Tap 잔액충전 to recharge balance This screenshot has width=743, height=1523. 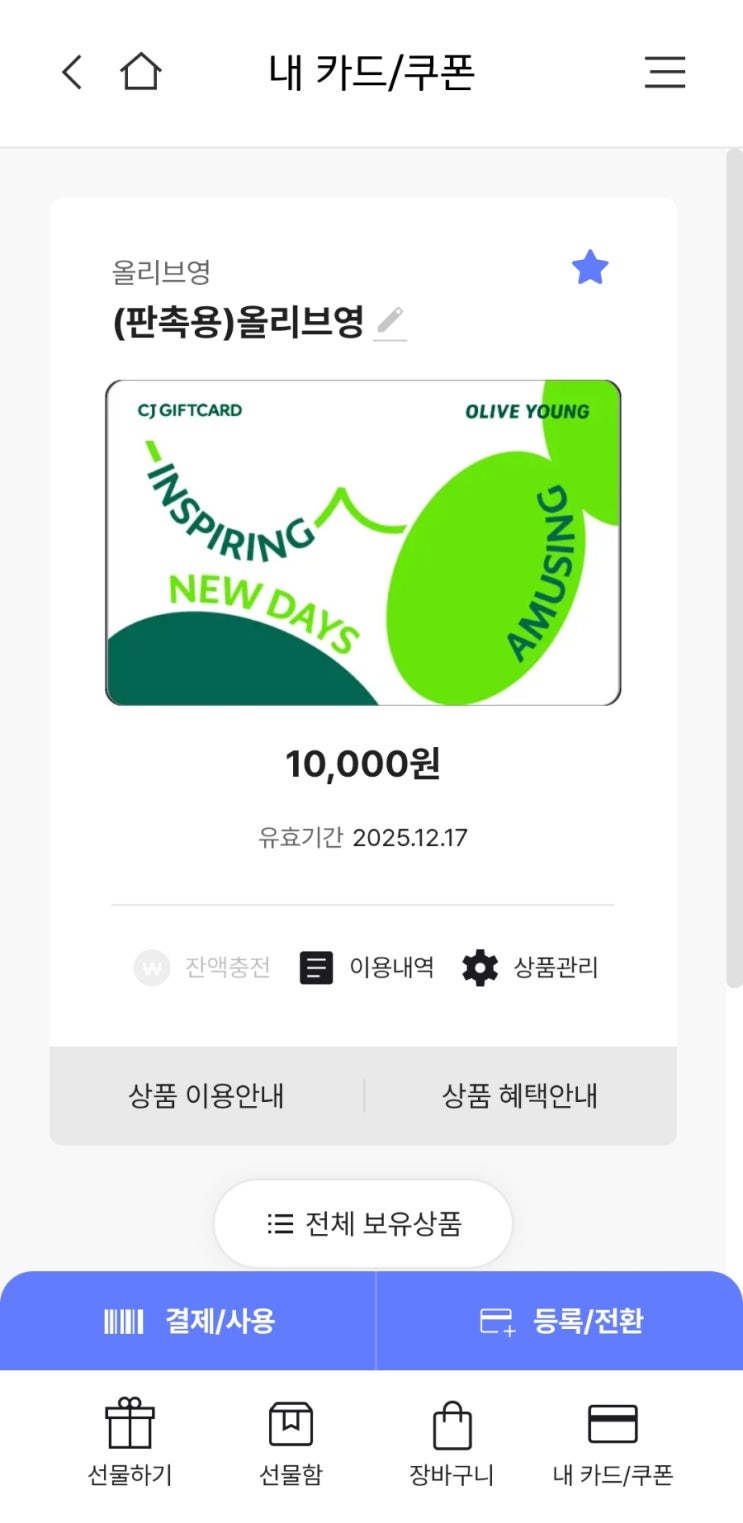[x=203, y=968]
